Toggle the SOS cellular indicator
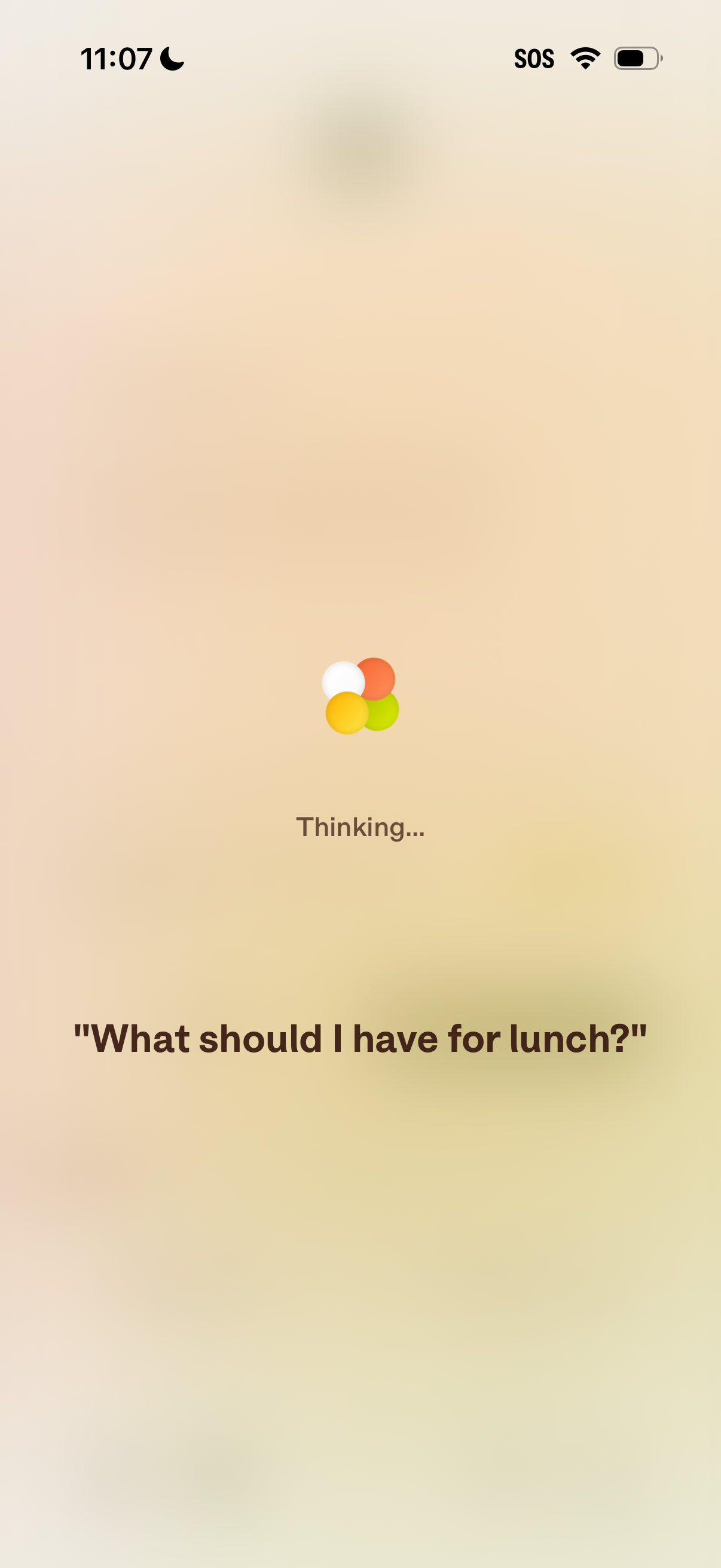 point(536,59)
